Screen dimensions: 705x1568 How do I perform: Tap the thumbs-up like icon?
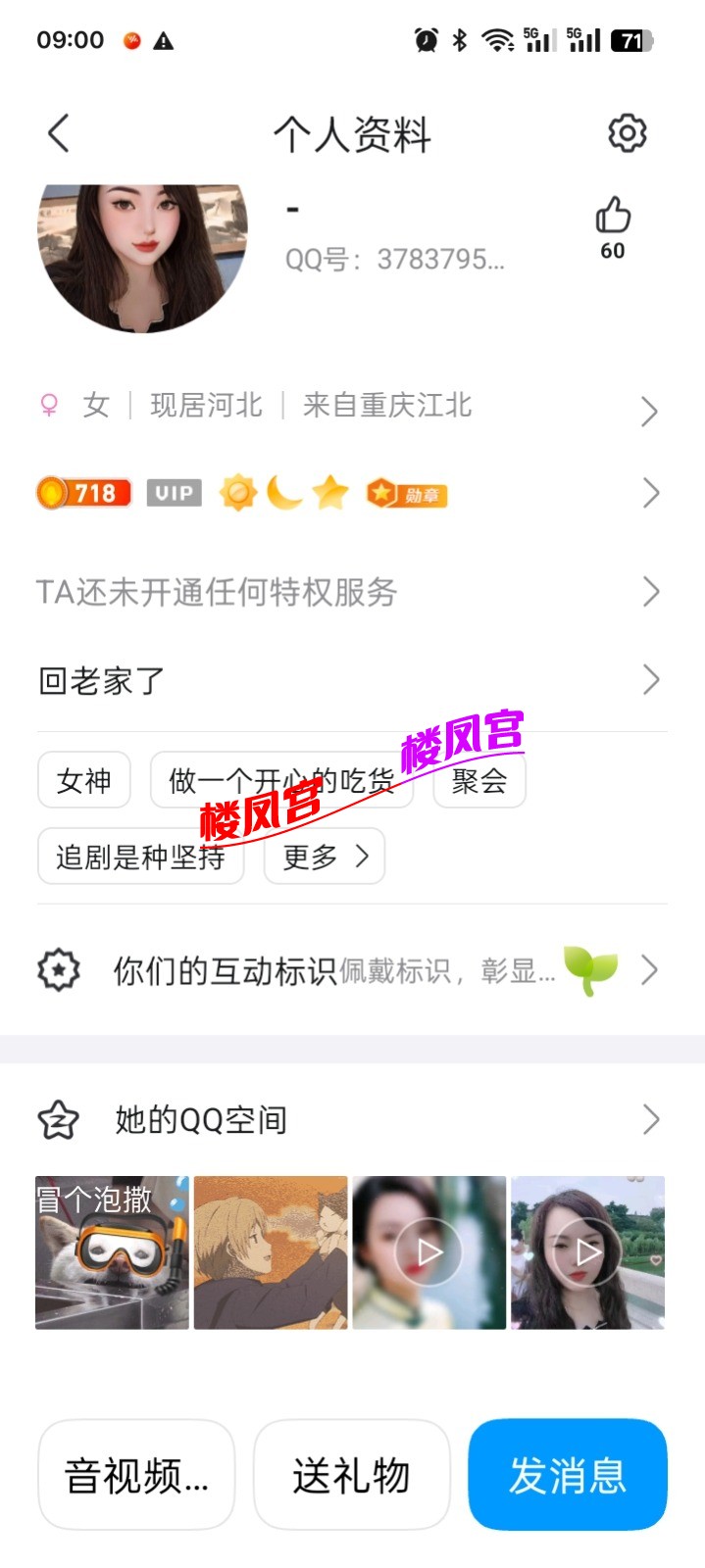tap(613, 216)
